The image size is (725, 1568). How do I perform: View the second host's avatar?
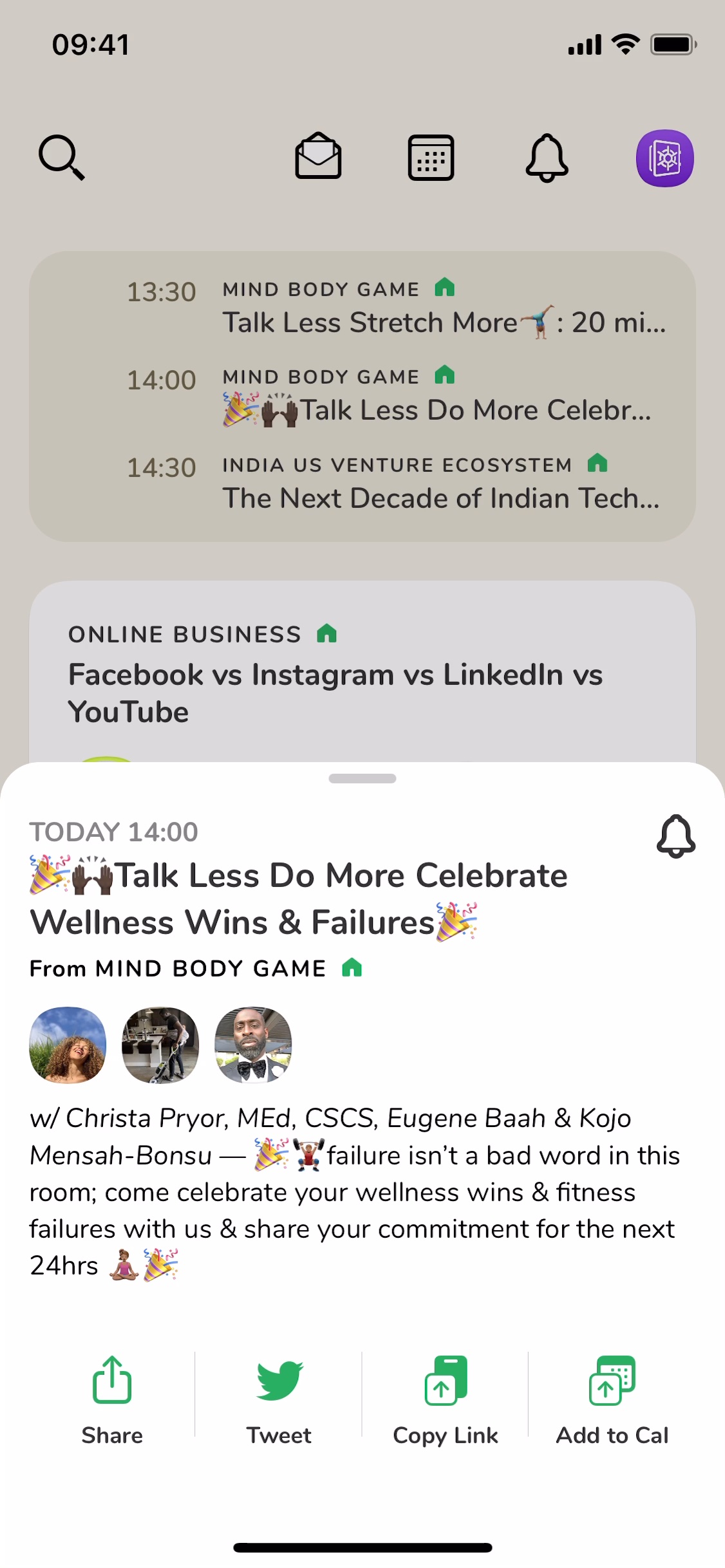tap(160, 1045)
